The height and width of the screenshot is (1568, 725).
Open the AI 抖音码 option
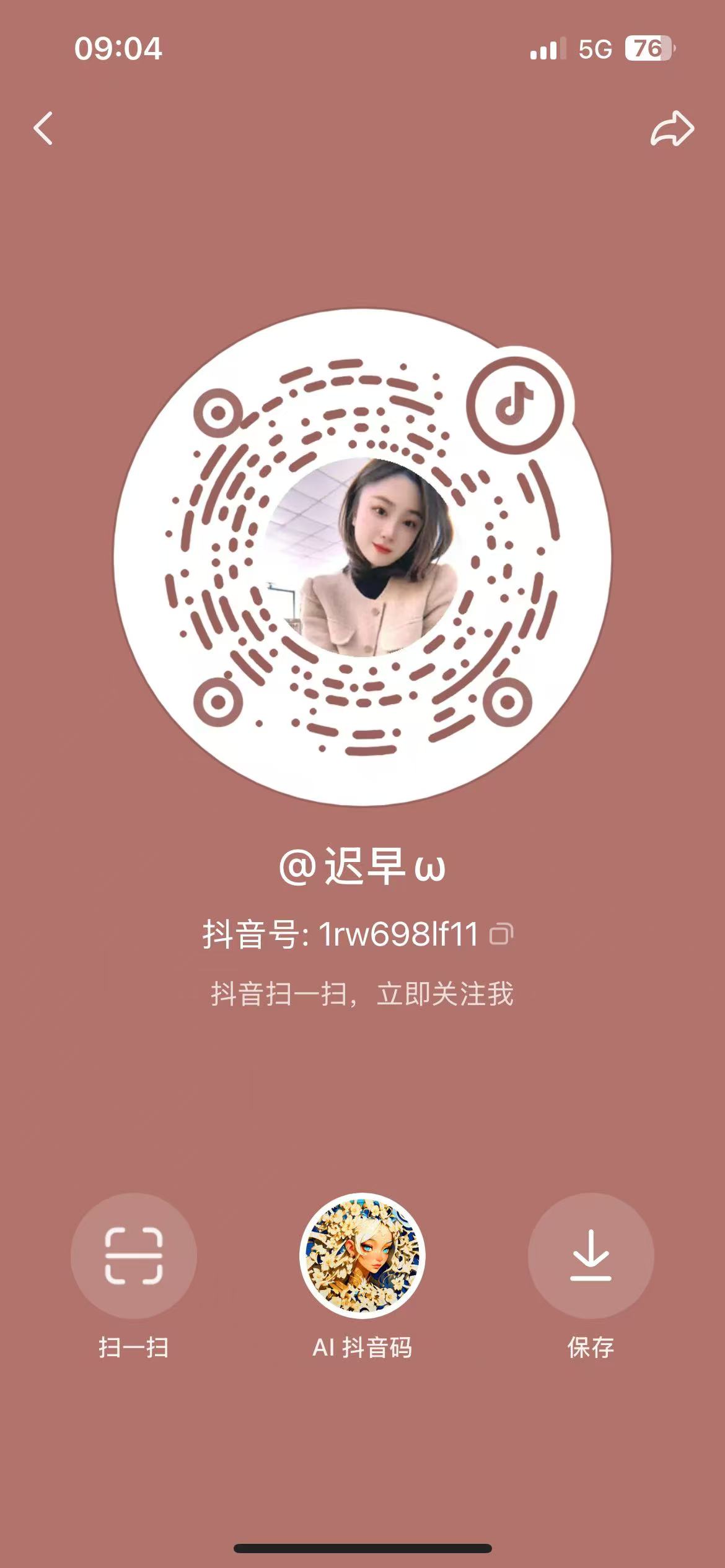(362, 1256)
